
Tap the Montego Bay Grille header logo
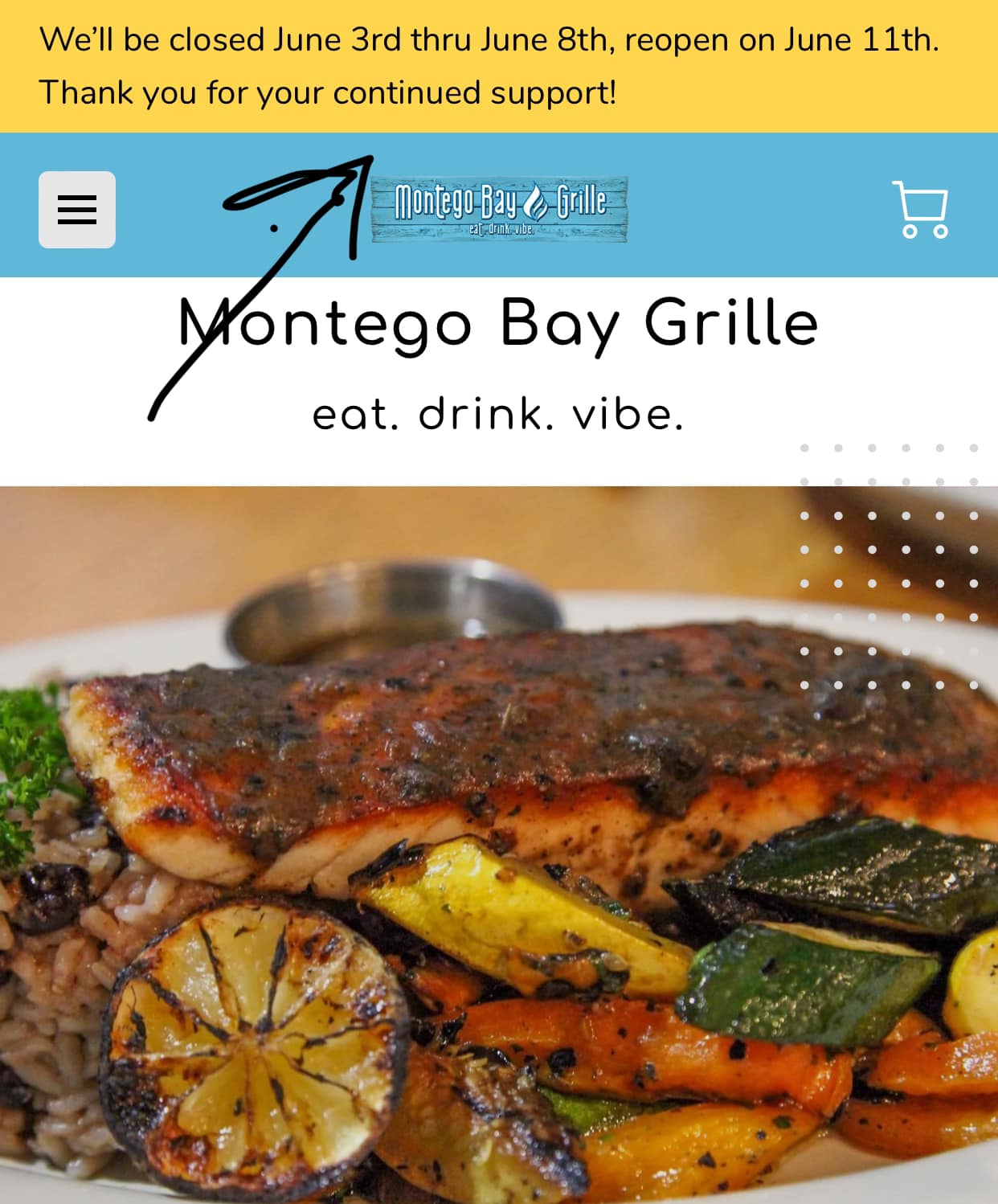[499, 209]
